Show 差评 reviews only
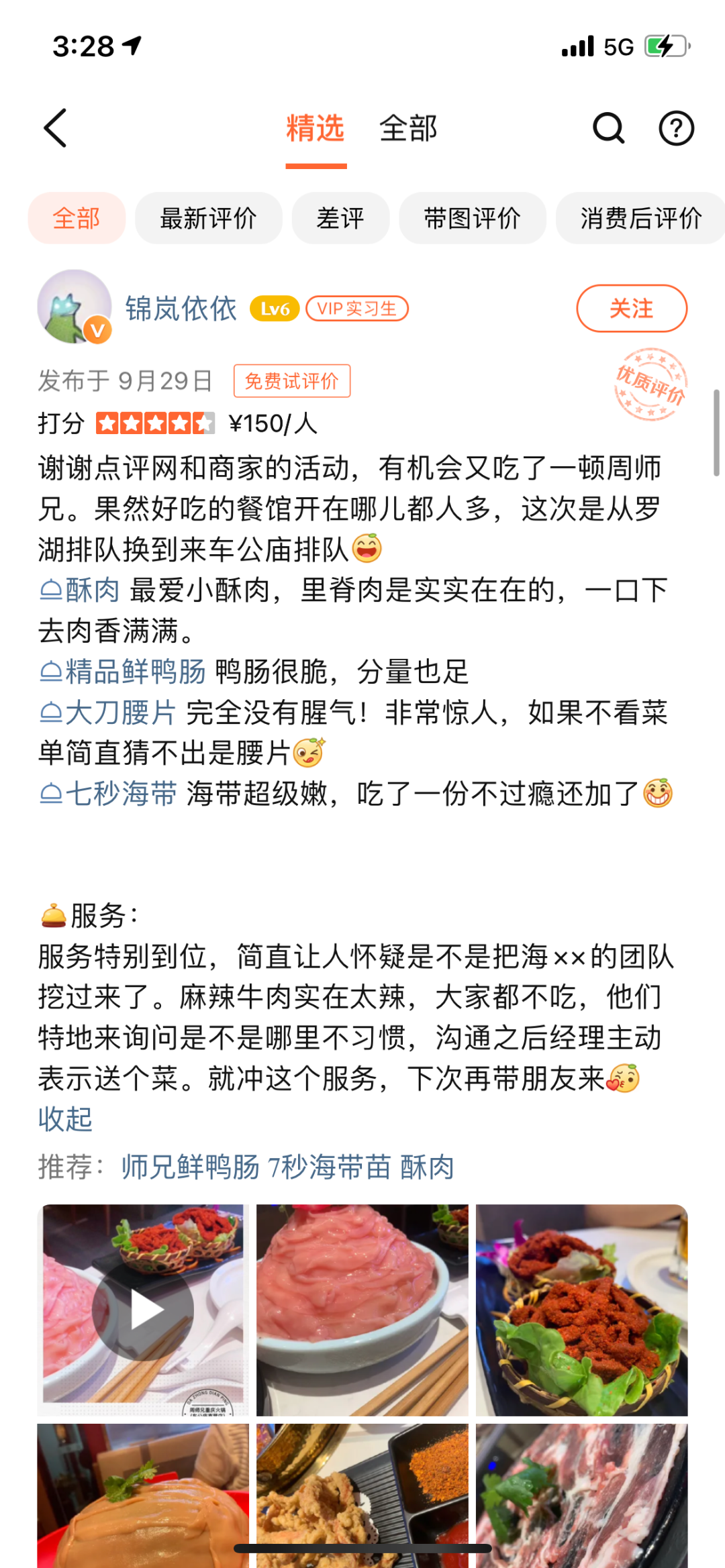Viewport: 725px width, 1568px height. [x=340, y=218]
